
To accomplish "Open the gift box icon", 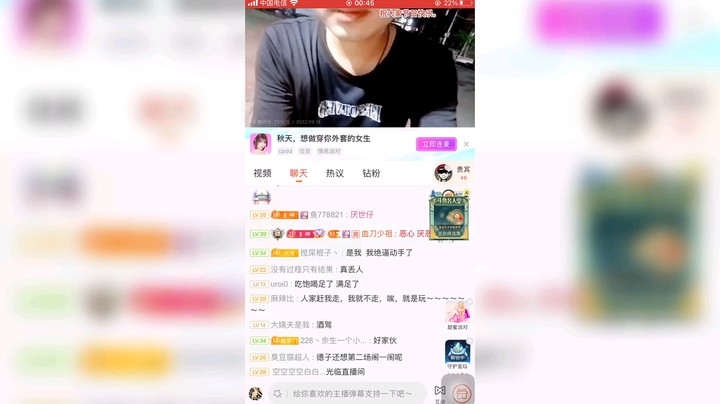I will 461,393.
